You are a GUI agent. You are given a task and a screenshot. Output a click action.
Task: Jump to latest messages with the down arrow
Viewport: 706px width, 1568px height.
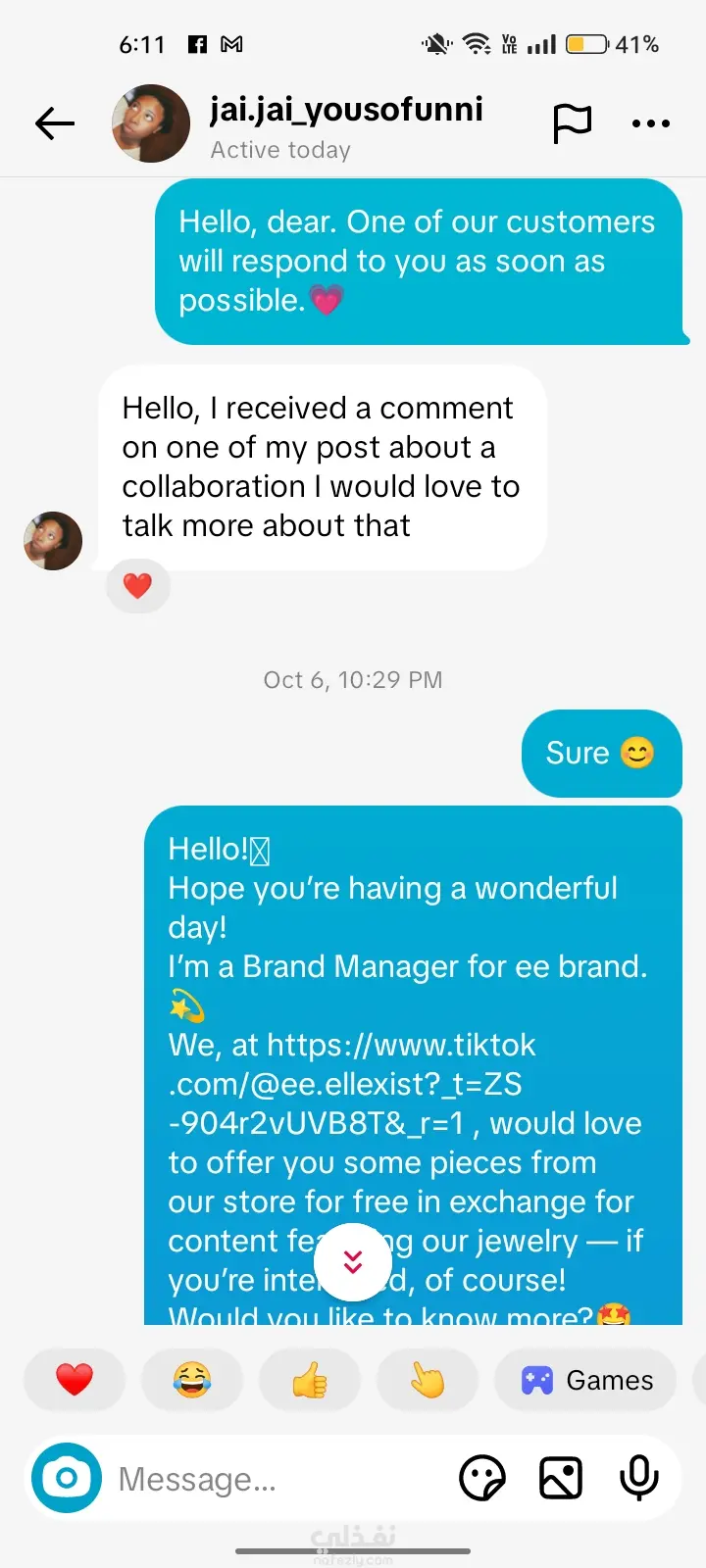point(353,1261)
